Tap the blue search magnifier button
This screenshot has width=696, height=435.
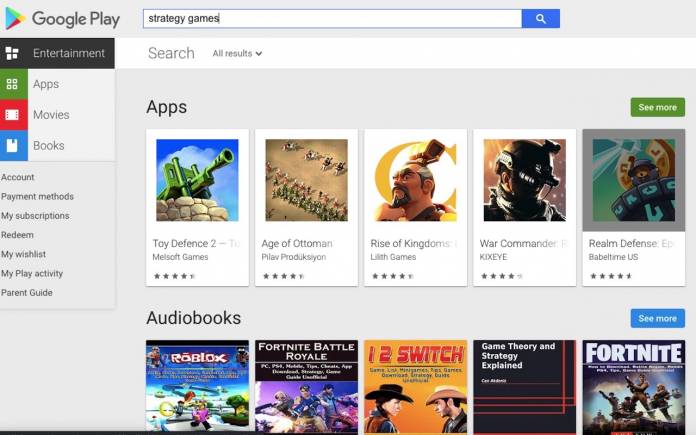540,18
